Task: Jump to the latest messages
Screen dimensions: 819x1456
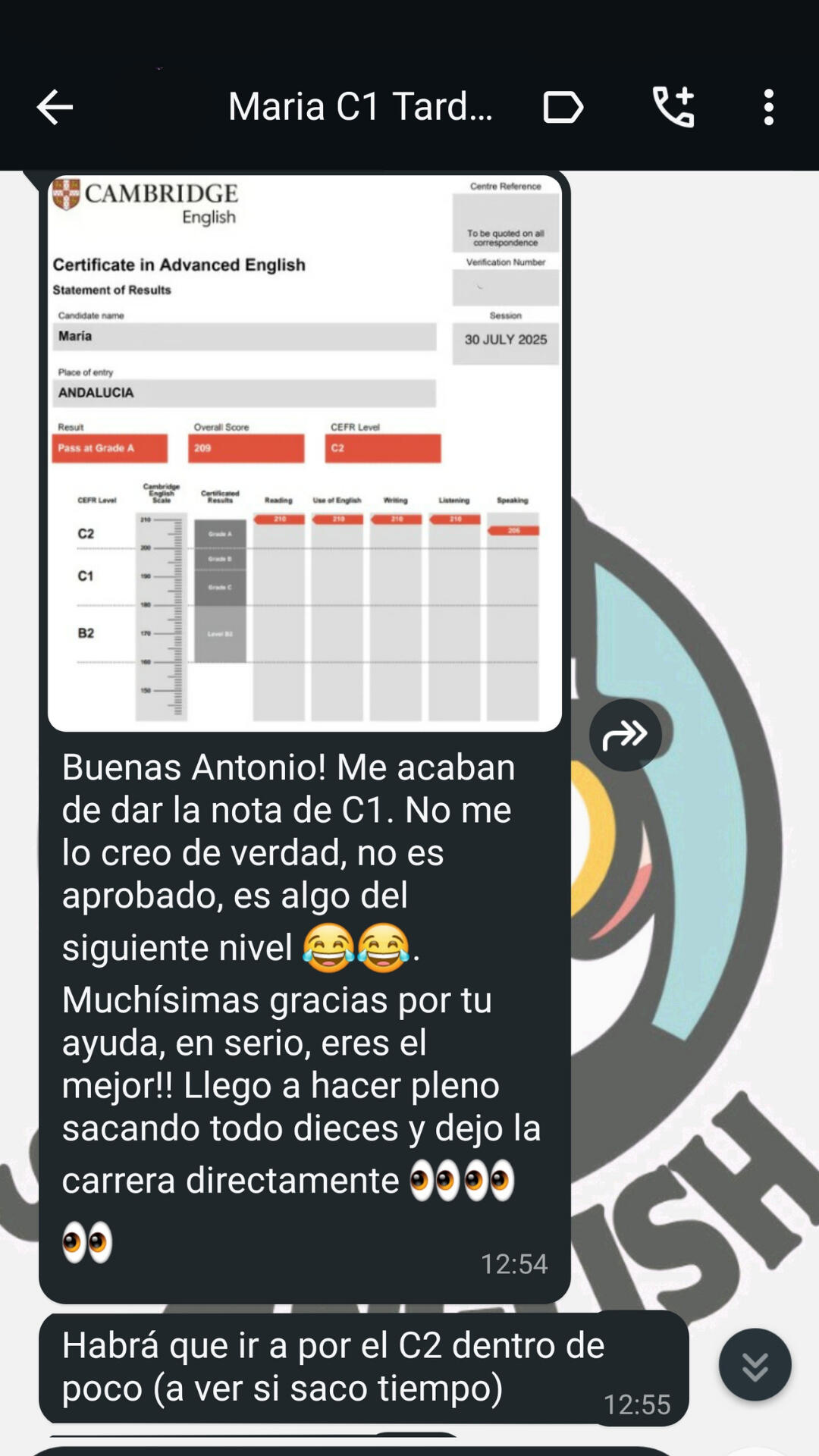Action: point(755,1364)
